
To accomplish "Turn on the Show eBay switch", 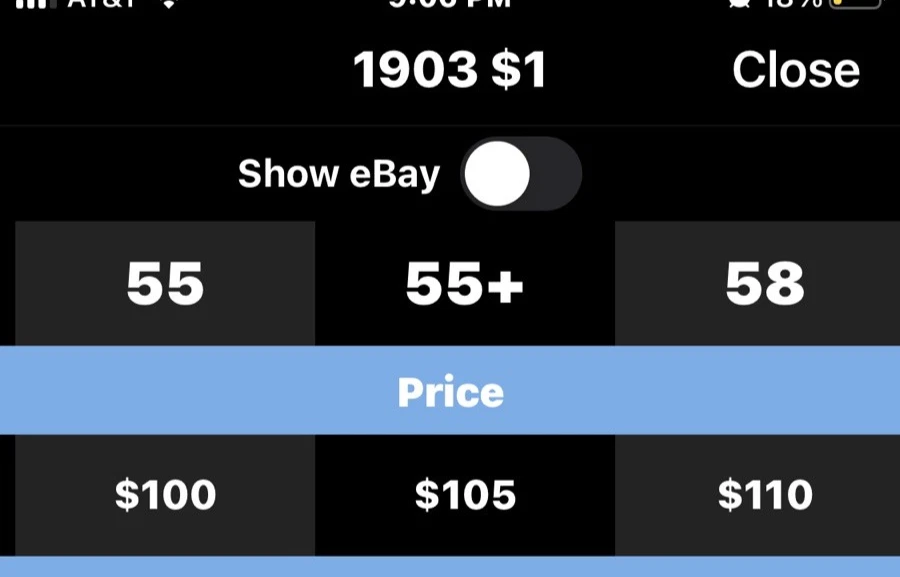I will (520, 174).
